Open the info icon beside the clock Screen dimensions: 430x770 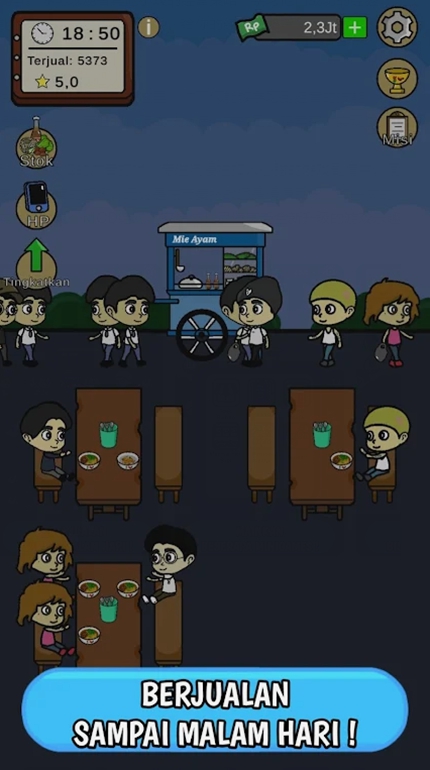click(148, 28)
